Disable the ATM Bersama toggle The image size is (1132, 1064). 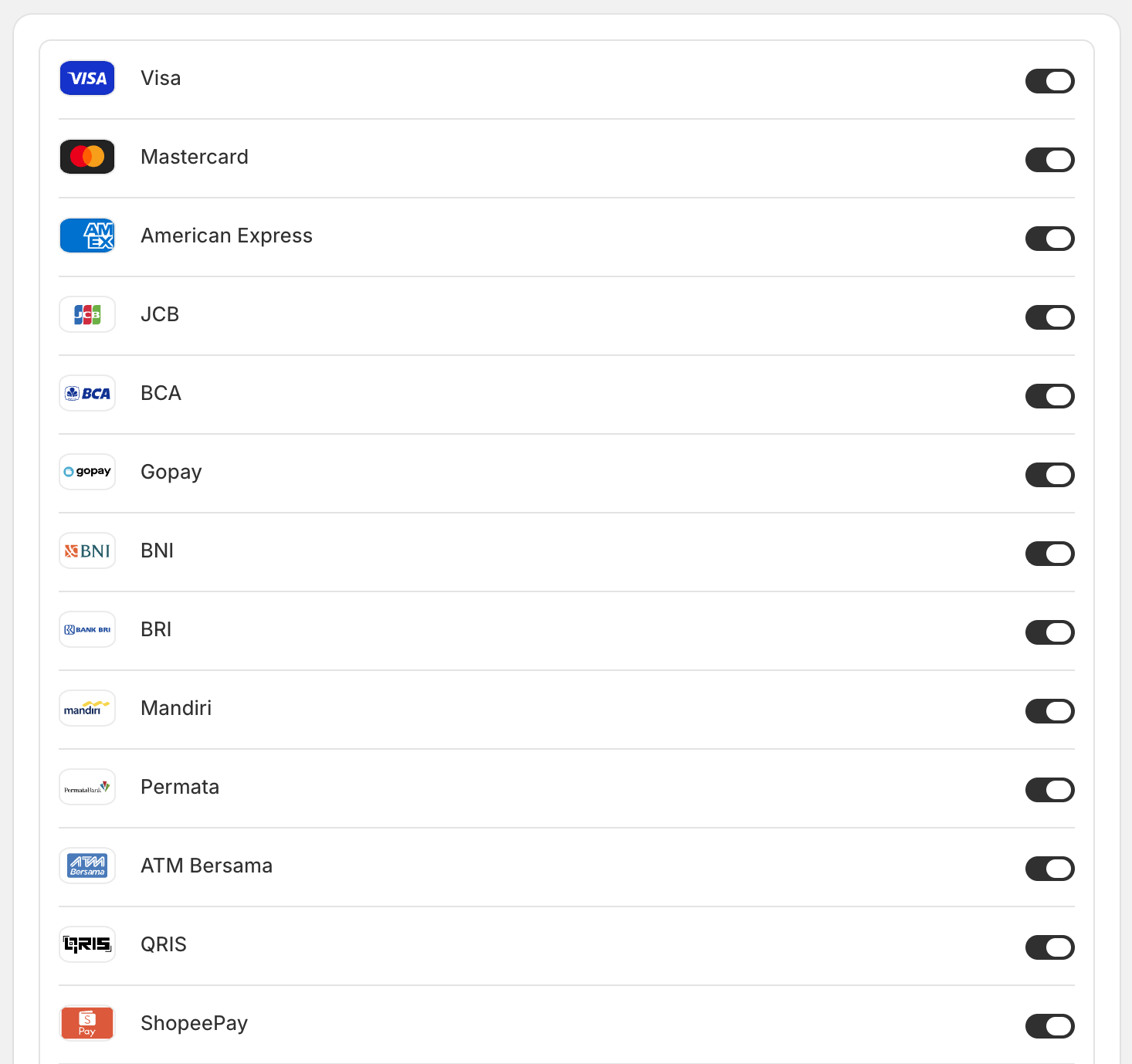click(1049, 869)
